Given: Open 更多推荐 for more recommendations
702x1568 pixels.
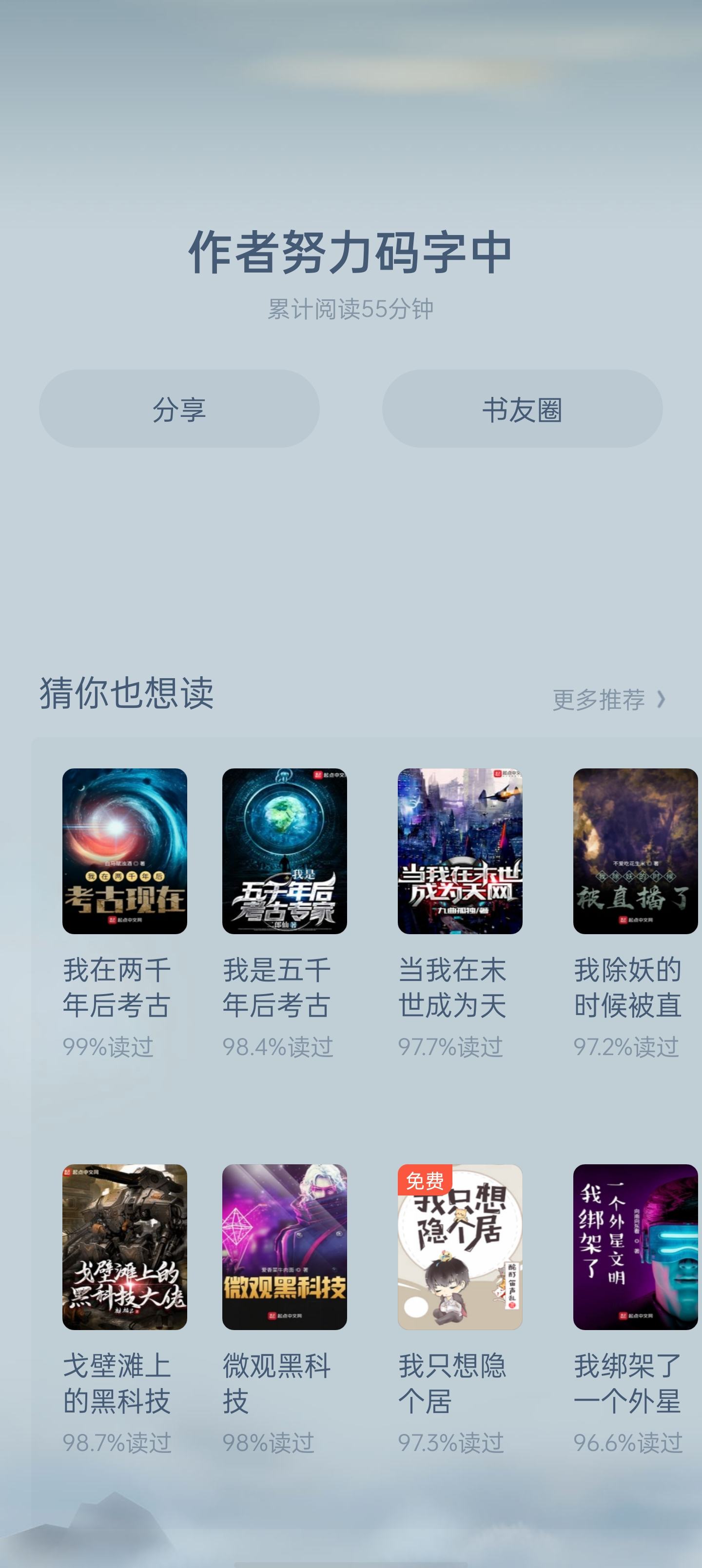Looking at the screenshot, I should point(607,699).
